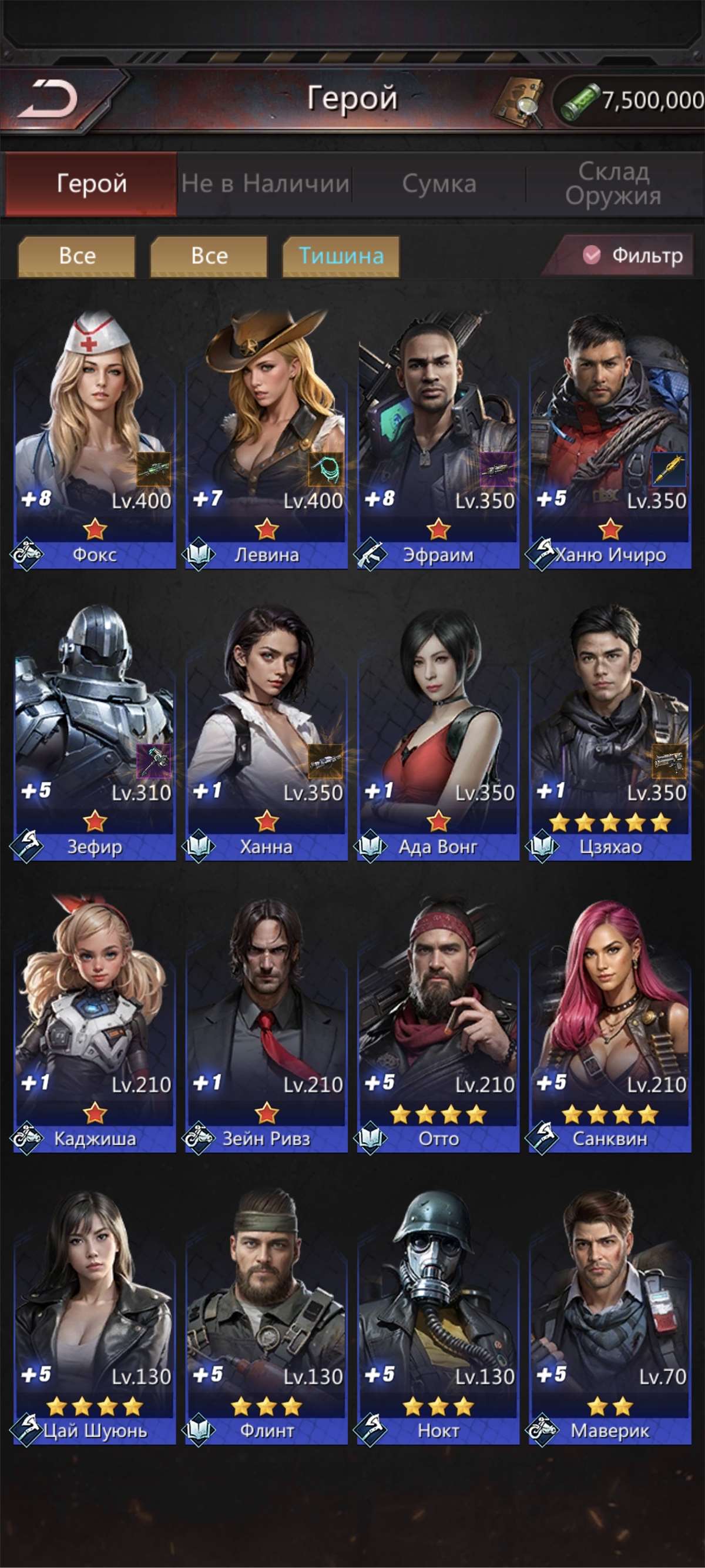
Task: Toggle the Фильтр checkbox
Action: coord(592,255)
